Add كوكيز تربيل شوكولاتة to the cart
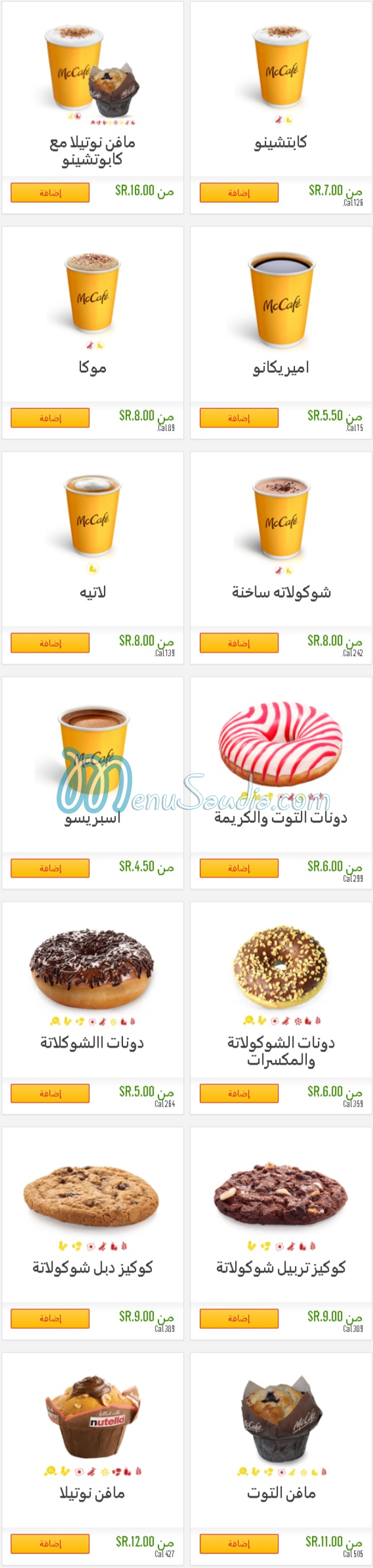 [239, 1318]
